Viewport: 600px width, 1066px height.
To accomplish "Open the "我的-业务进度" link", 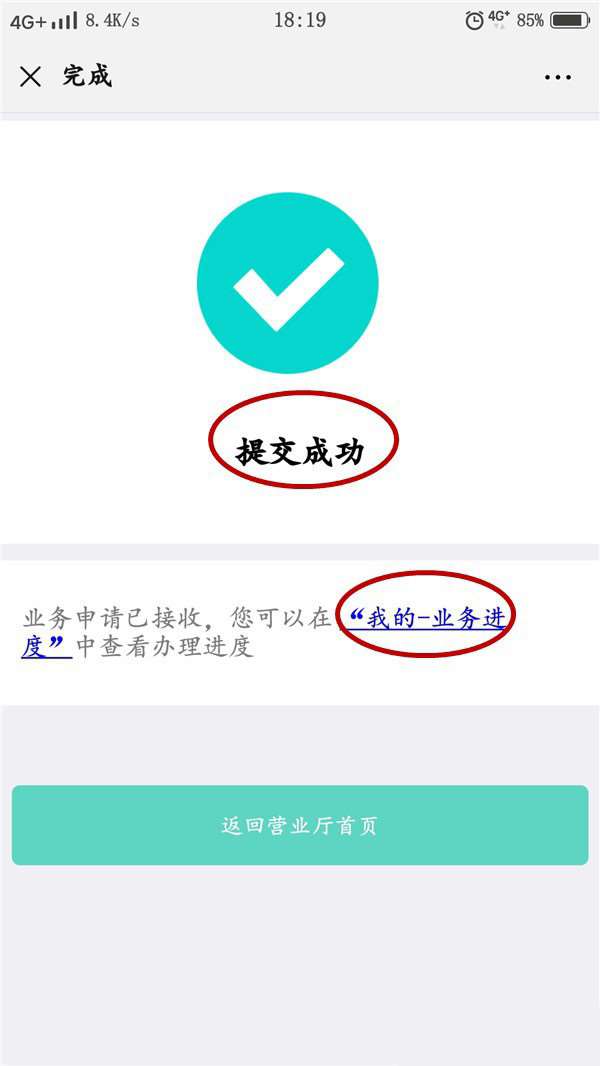I will pyautogui.click(x=430, y=619).
